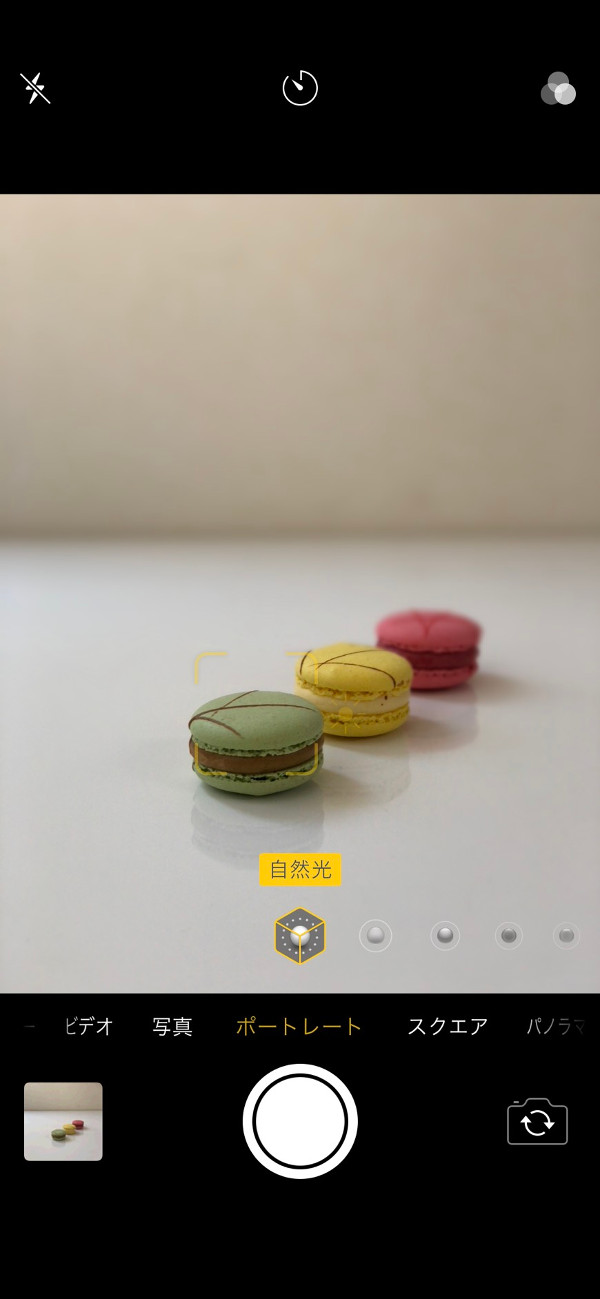Switch to スクエア mode

tap(447, 1026)
